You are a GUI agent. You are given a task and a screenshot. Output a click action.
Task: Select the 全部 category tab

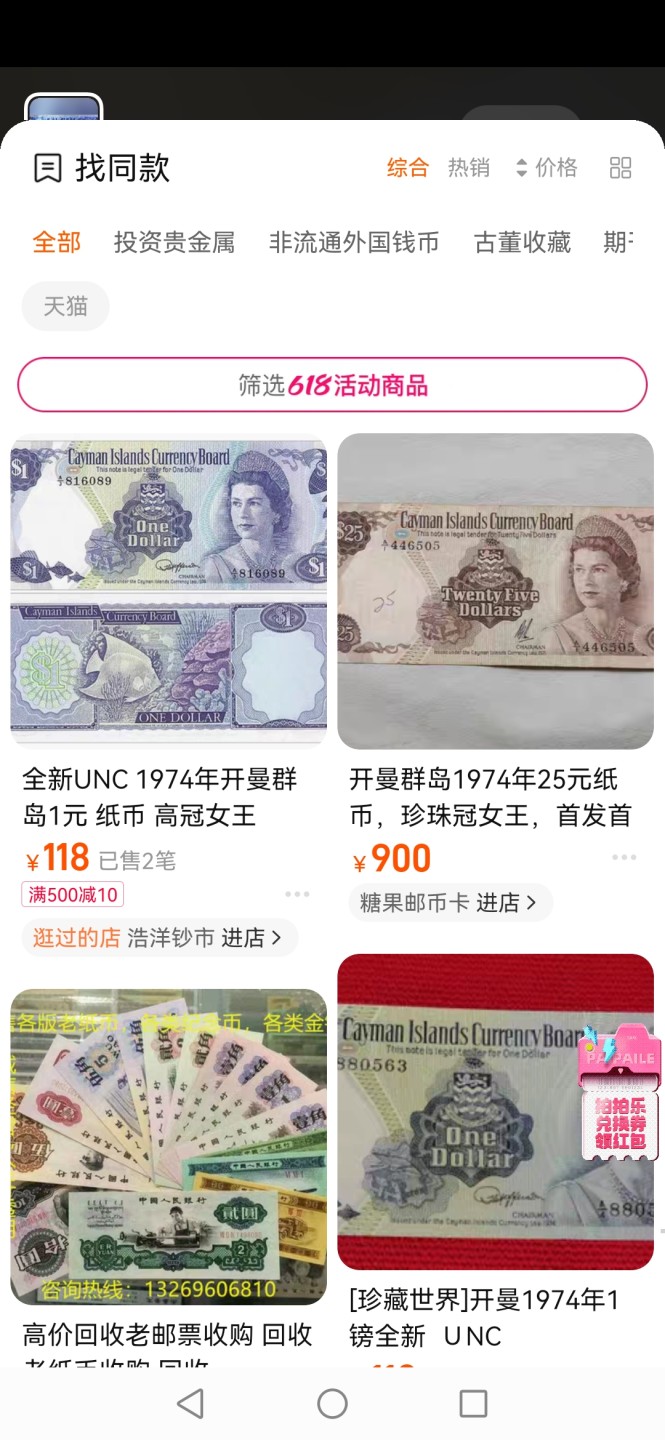point(57,242)
